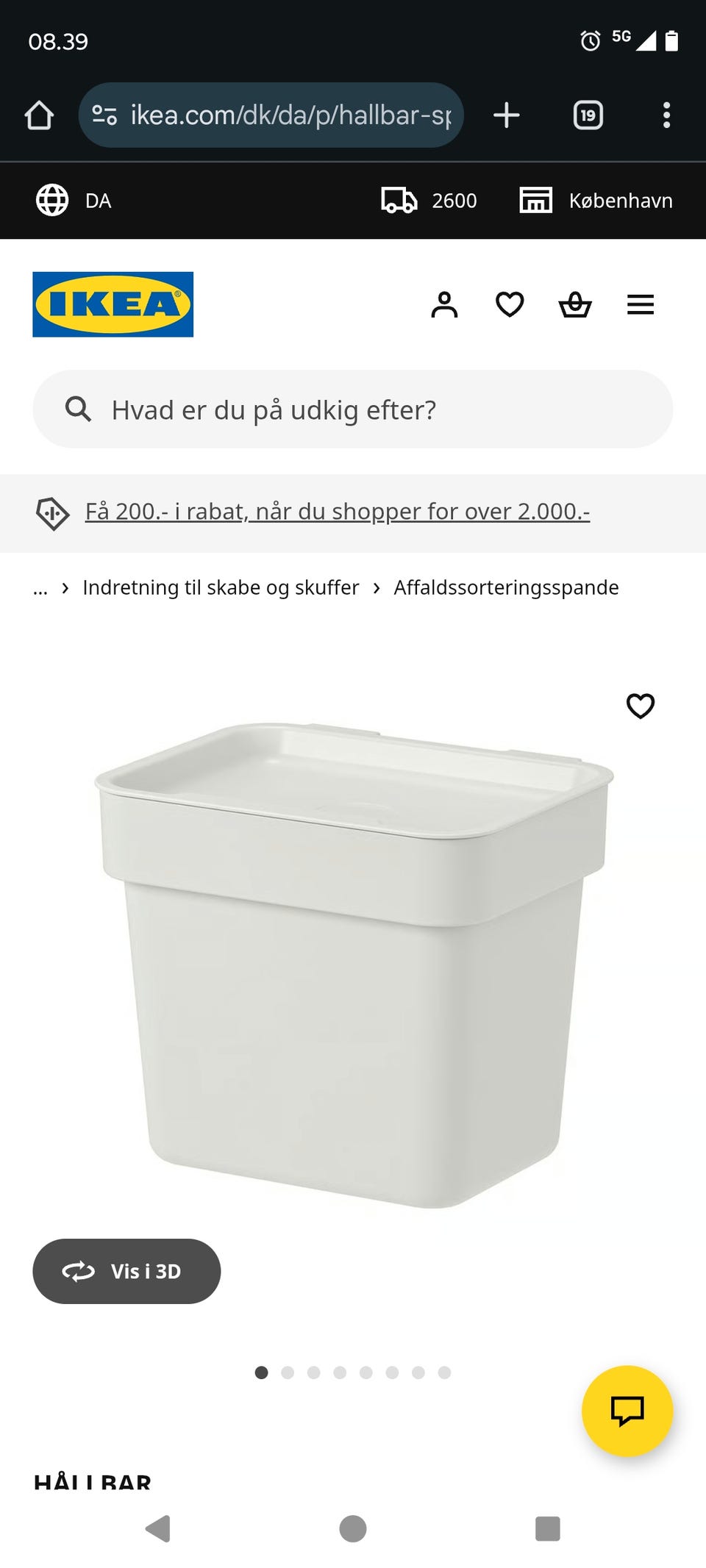Open the browser tab switcher showing 19 tabs
Viewport: 706px width, 1568px height.
(588, 115)
